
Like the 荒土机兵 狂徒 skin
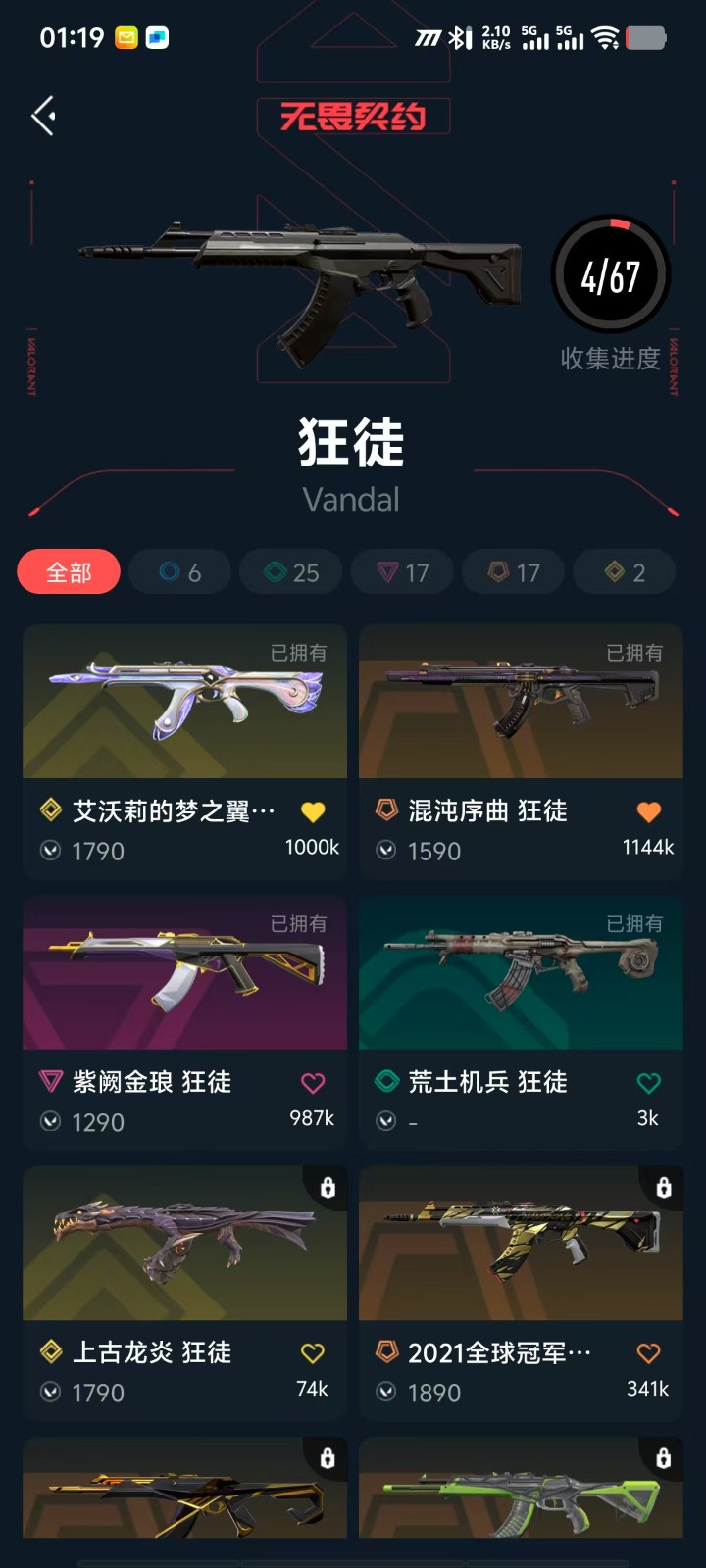[x=648, y=1083]
